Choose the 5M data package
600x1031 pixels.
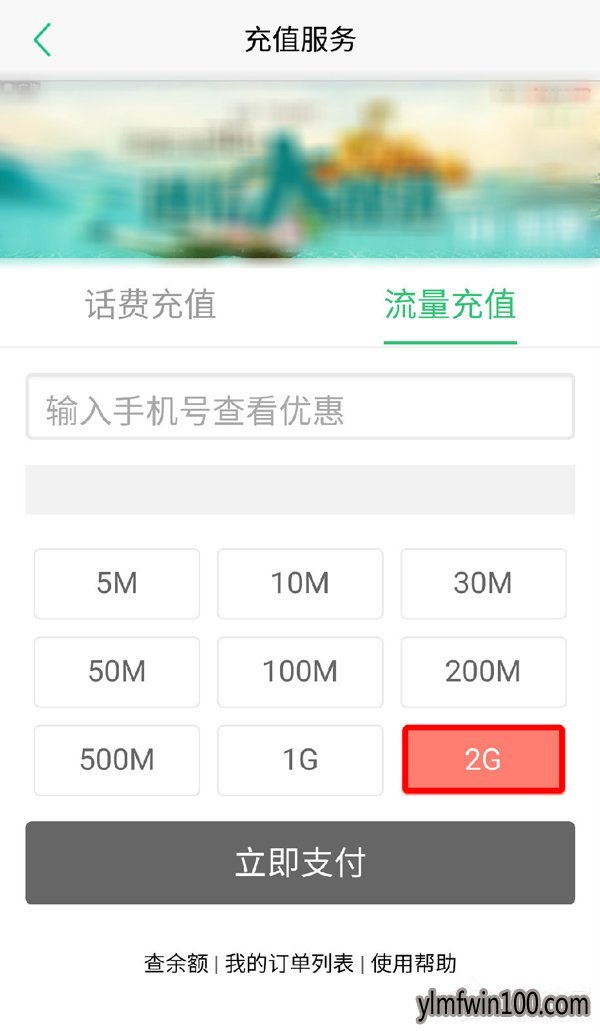click(117, 584)
